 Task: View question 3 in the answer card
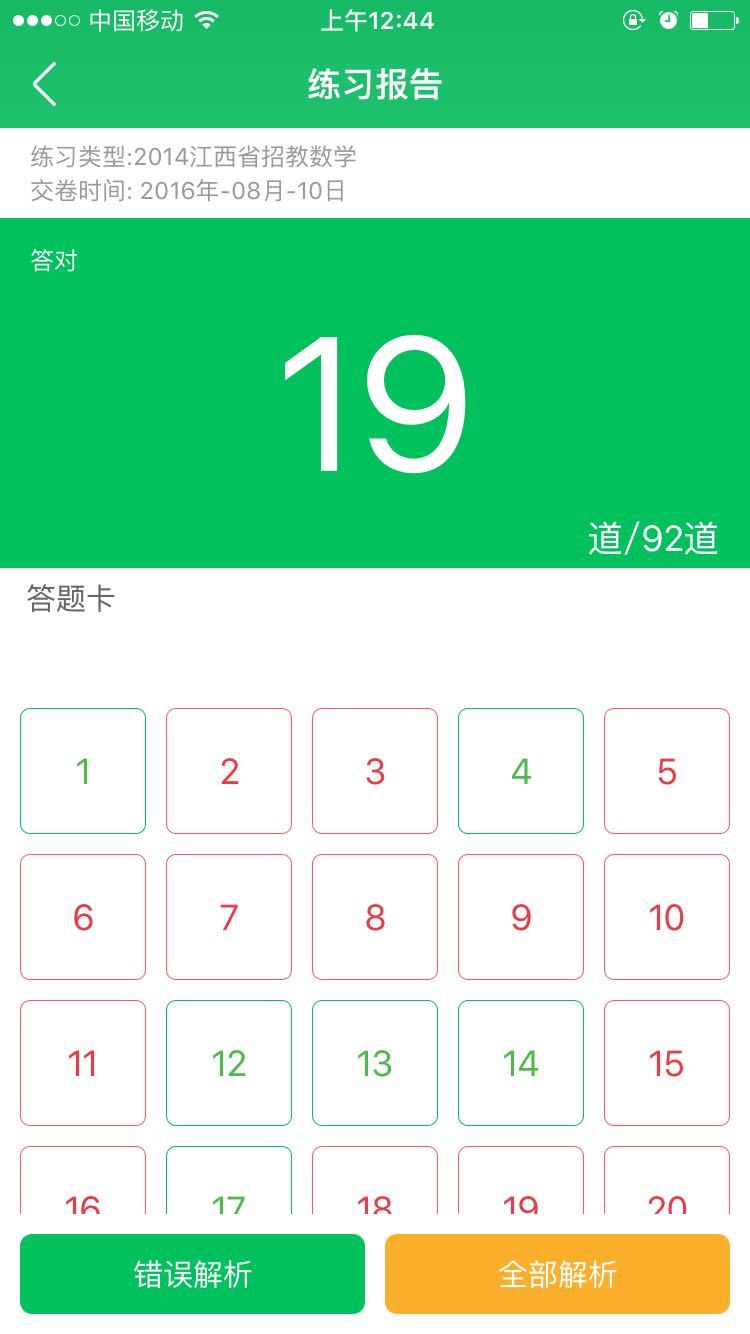tap(375, 771)
